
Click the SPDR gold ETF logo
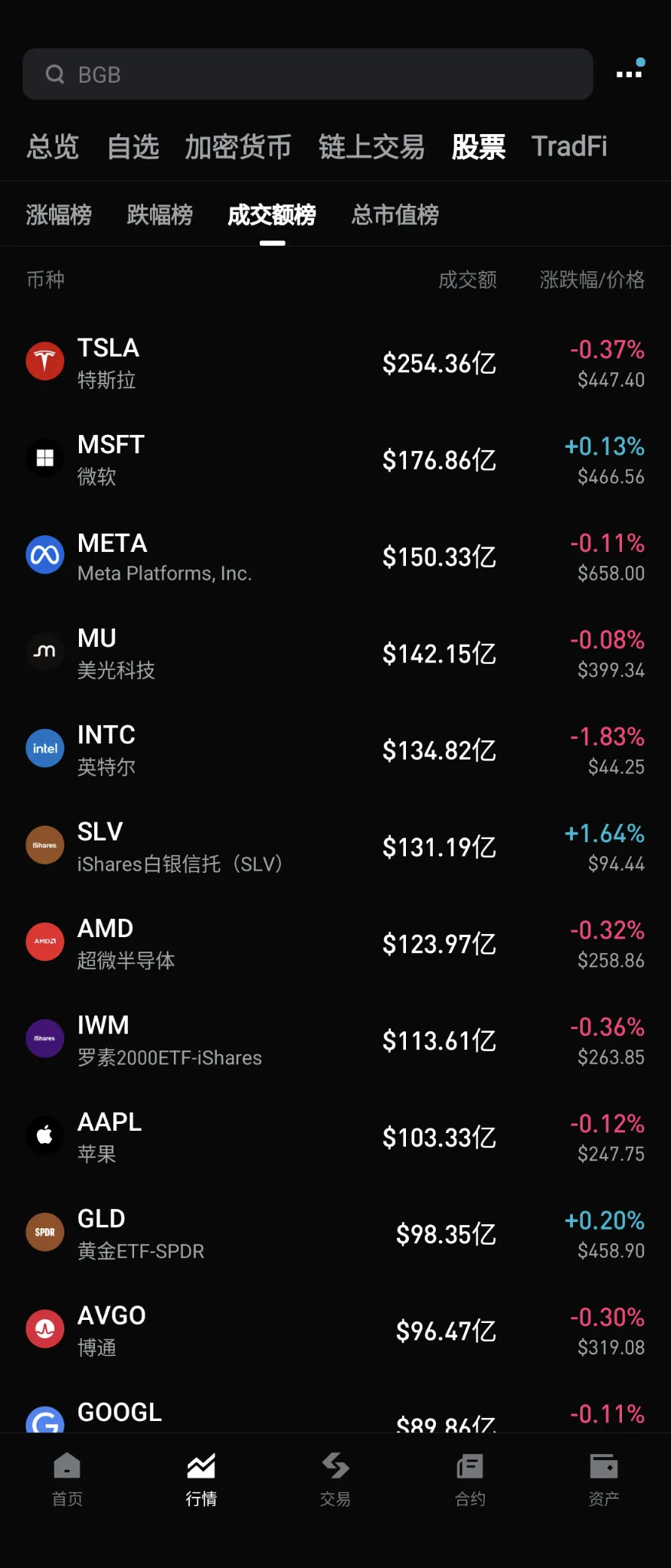point(44,1232)
